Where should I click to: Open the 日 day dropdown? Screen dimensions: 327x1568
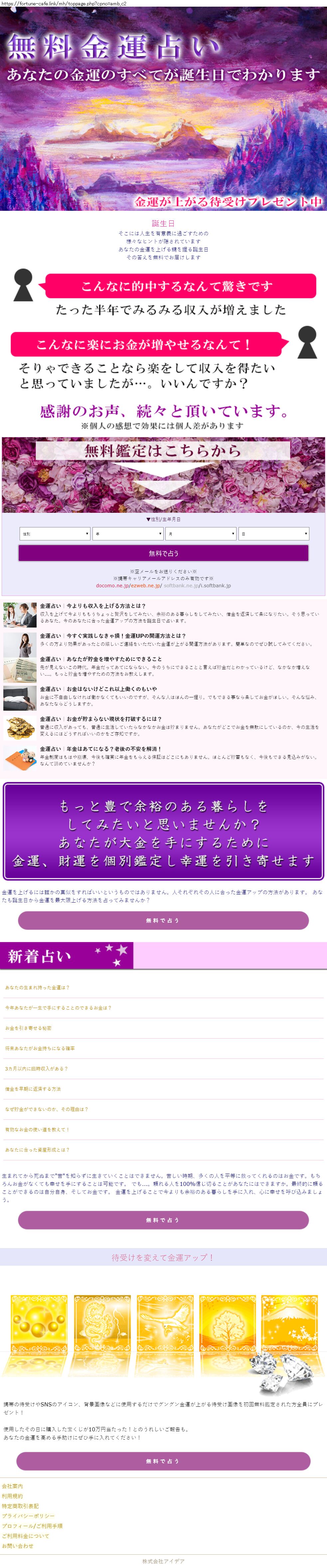[x=273, y=534]
